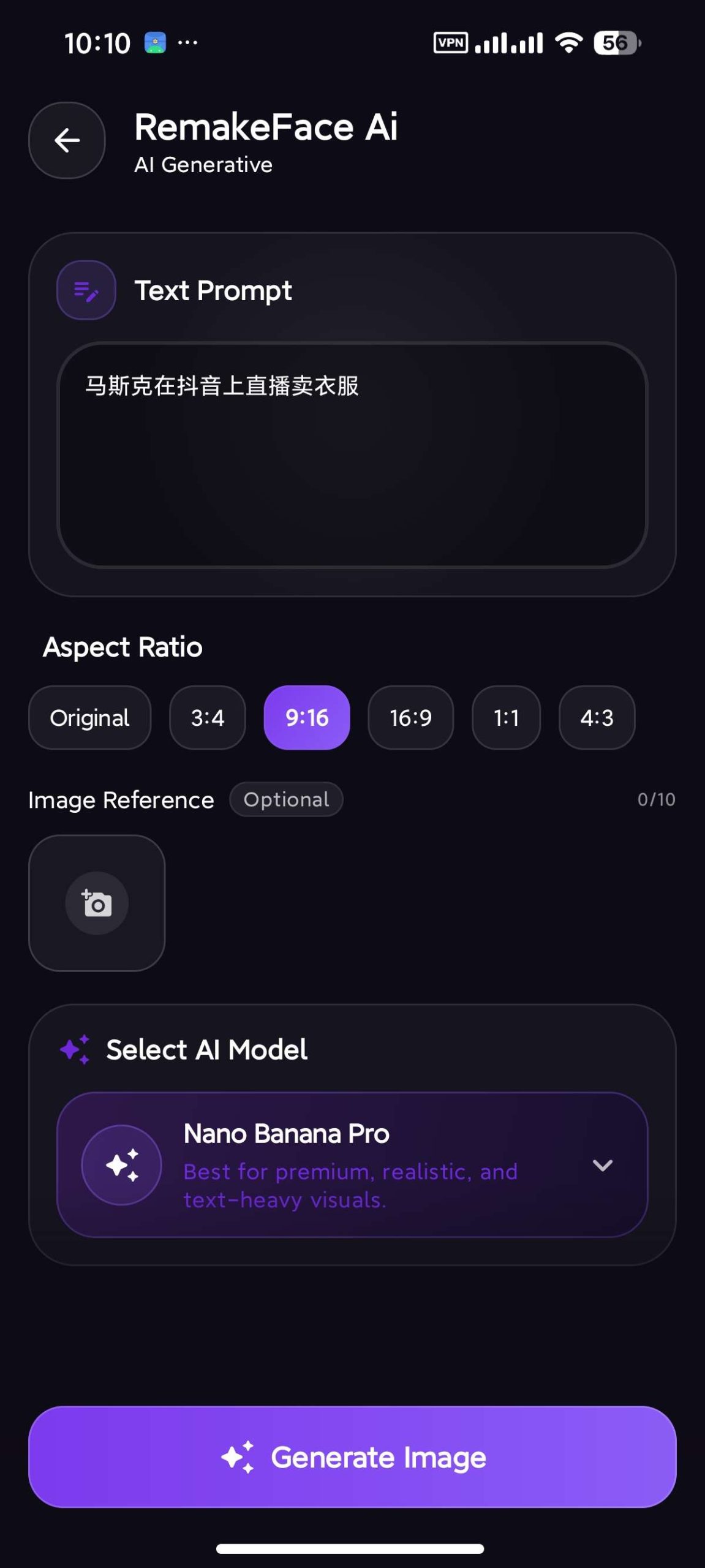Tap Generate Image
The height and width of the screenshot is (1568, 705).
pos(352,1457)
